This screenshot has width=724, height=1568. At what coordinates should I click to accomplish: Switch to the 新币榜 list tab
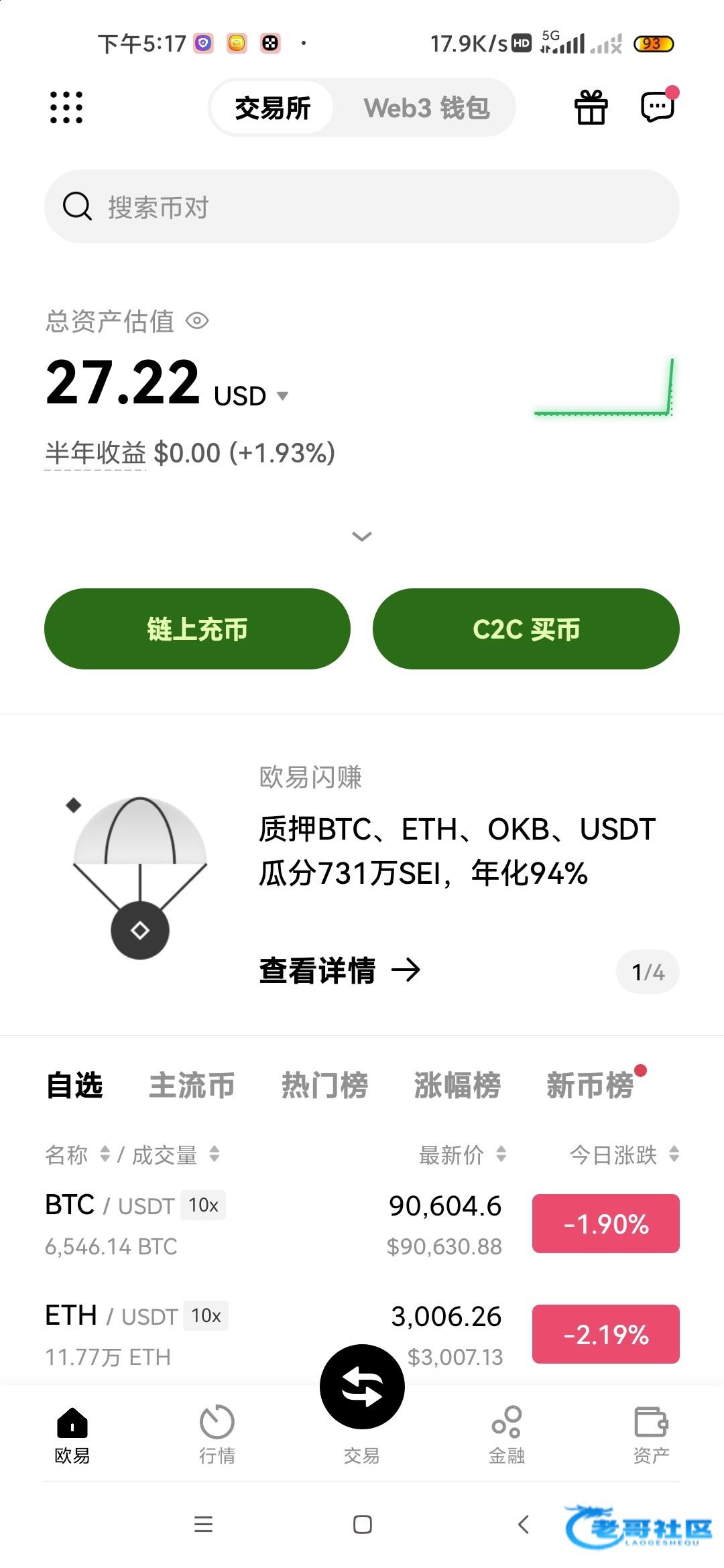[590, 1085]
